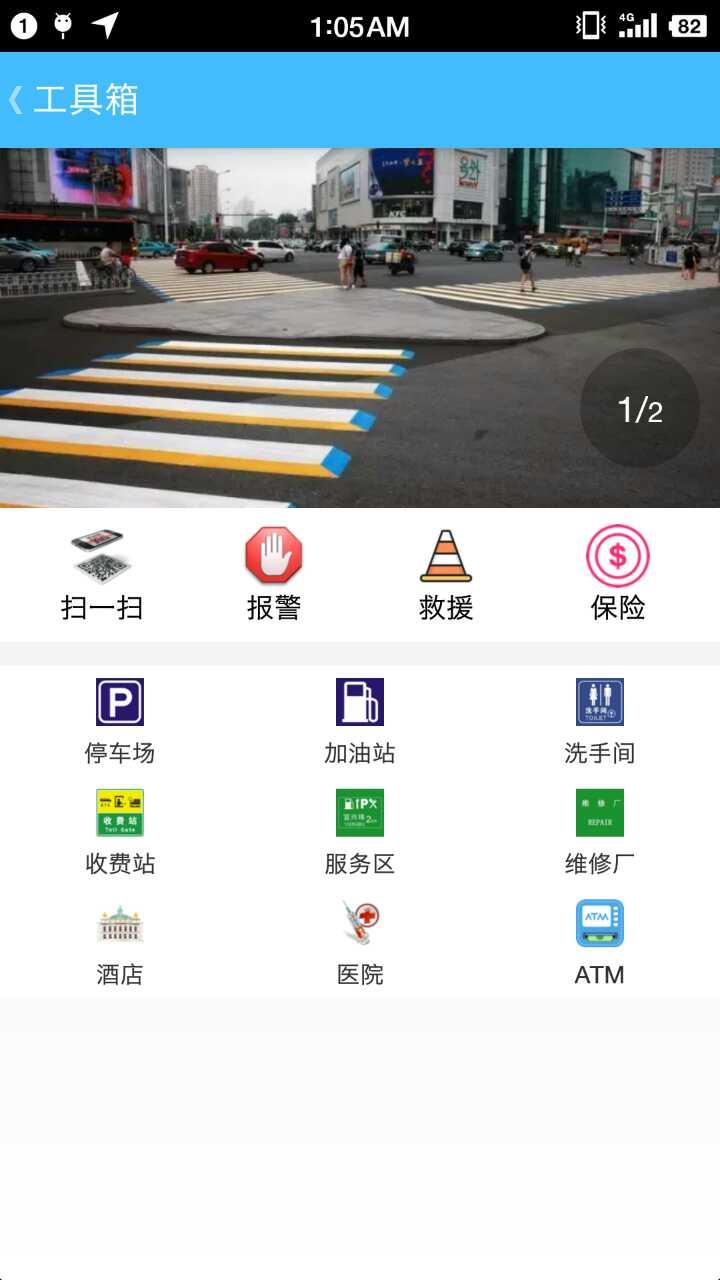720x1280 pixels.
Task: Locate a nearby 洗手间
Action: coord(600,721)
